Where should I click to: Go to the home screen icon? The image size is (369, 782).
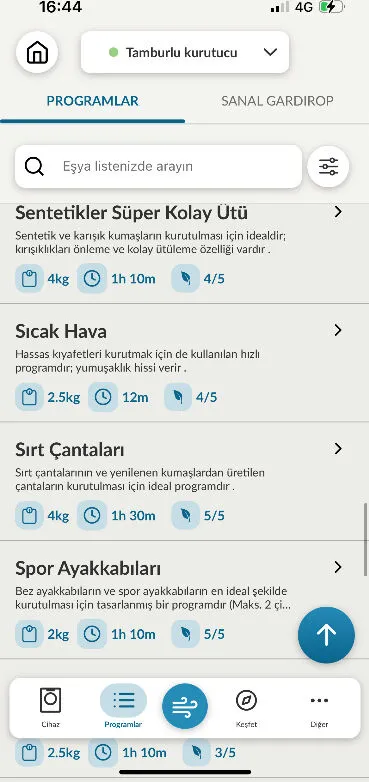(37, 52)
